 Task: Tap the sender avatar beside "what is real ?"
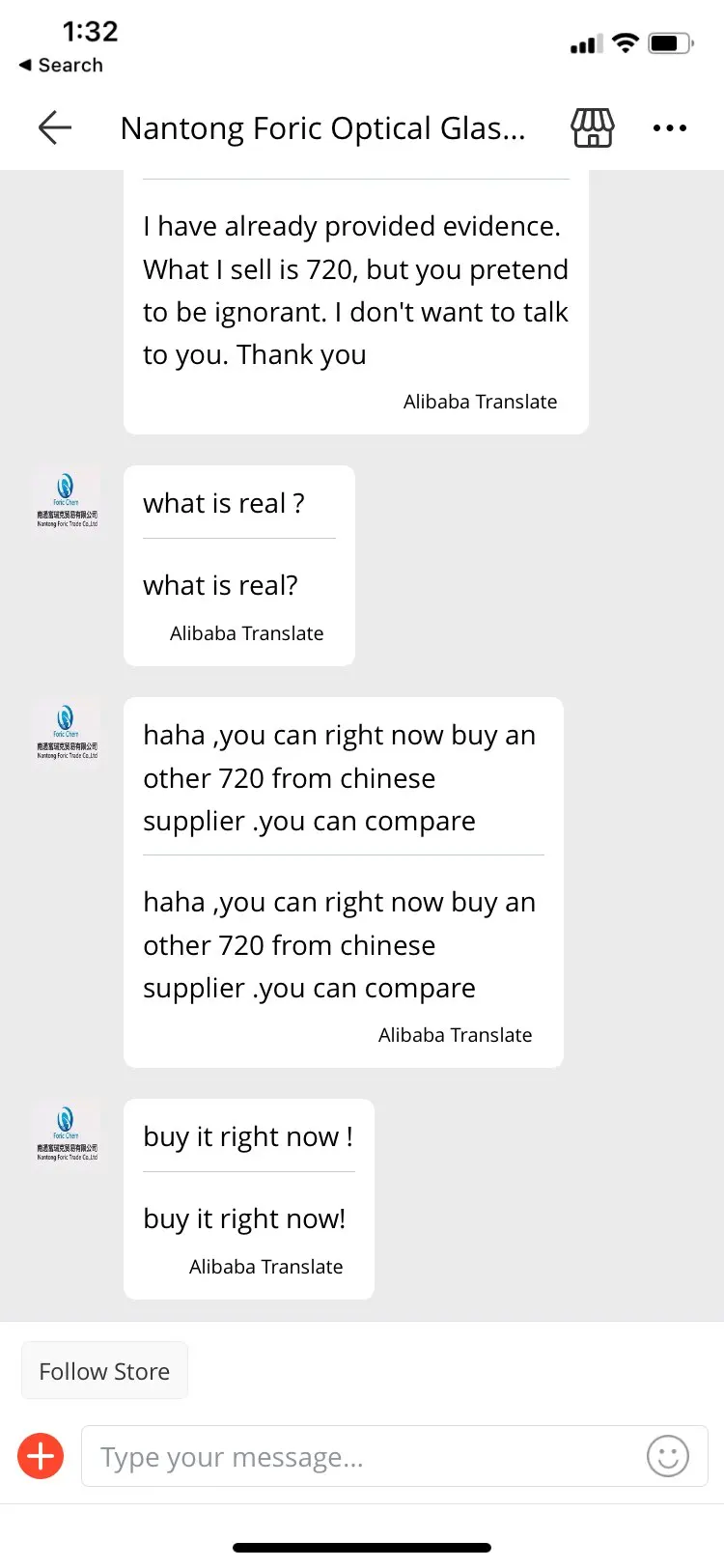(66, 500)
